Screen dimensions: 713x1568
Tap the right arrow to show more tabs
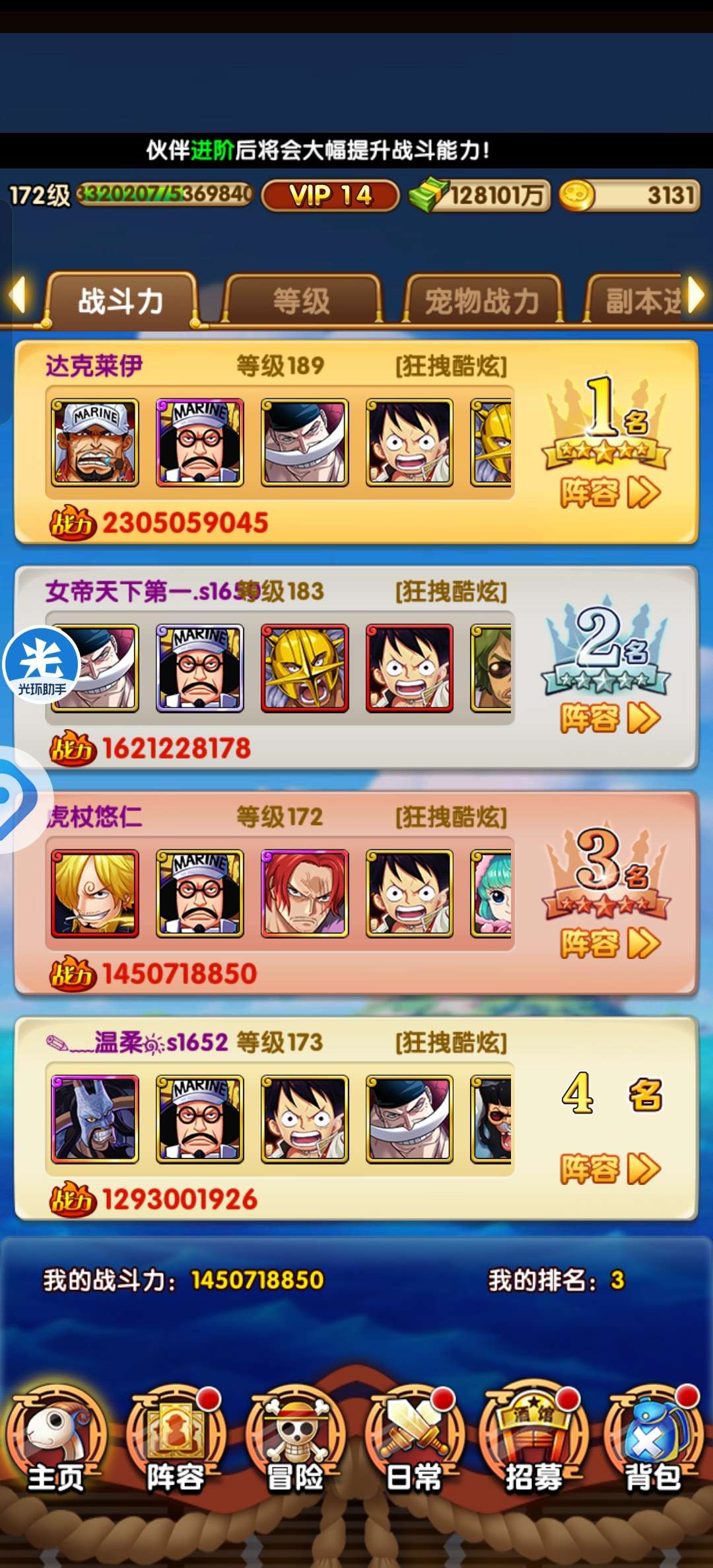696,294
